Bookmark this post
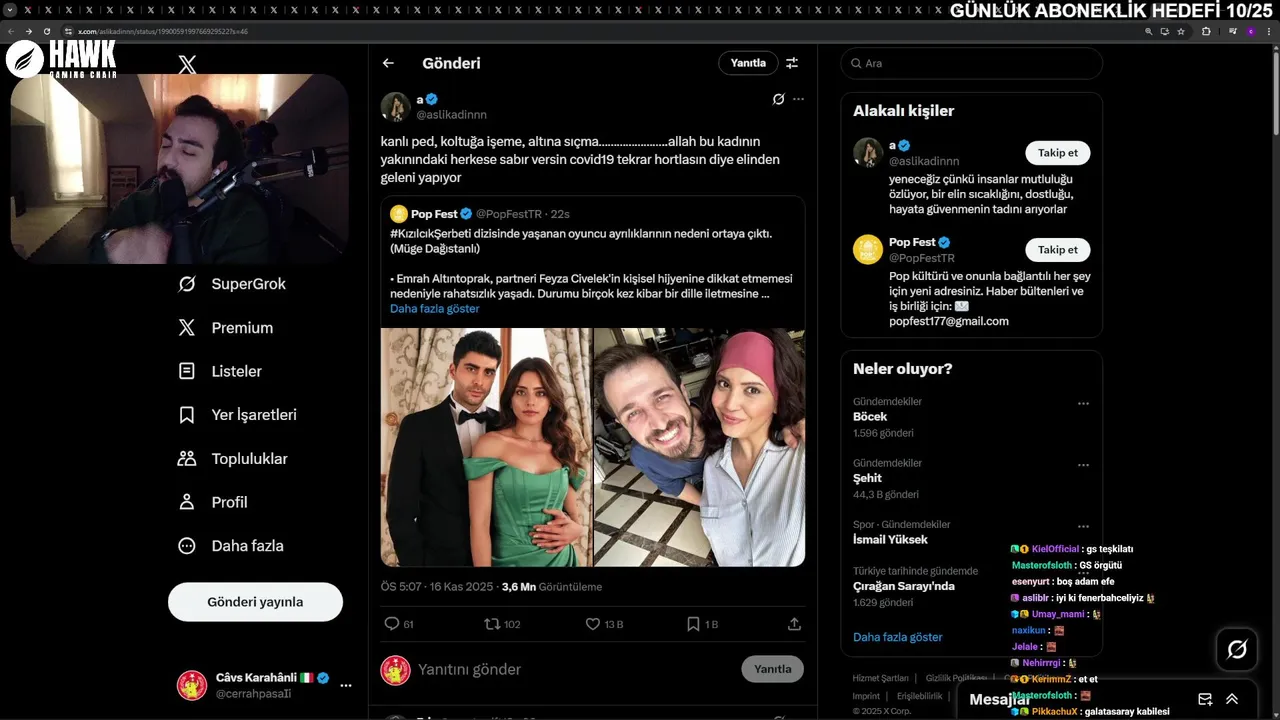This screenshot has height=720, width=1280. (x=693, y=624)
